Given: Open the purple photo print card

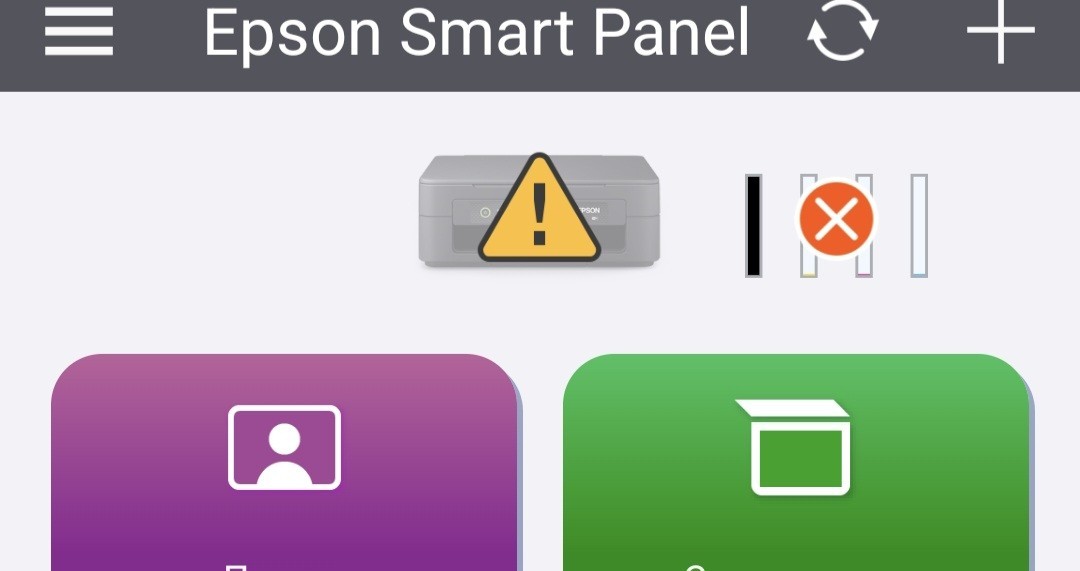Looking at the screenshot, I should pyautogui.click(x=285, y=462).
